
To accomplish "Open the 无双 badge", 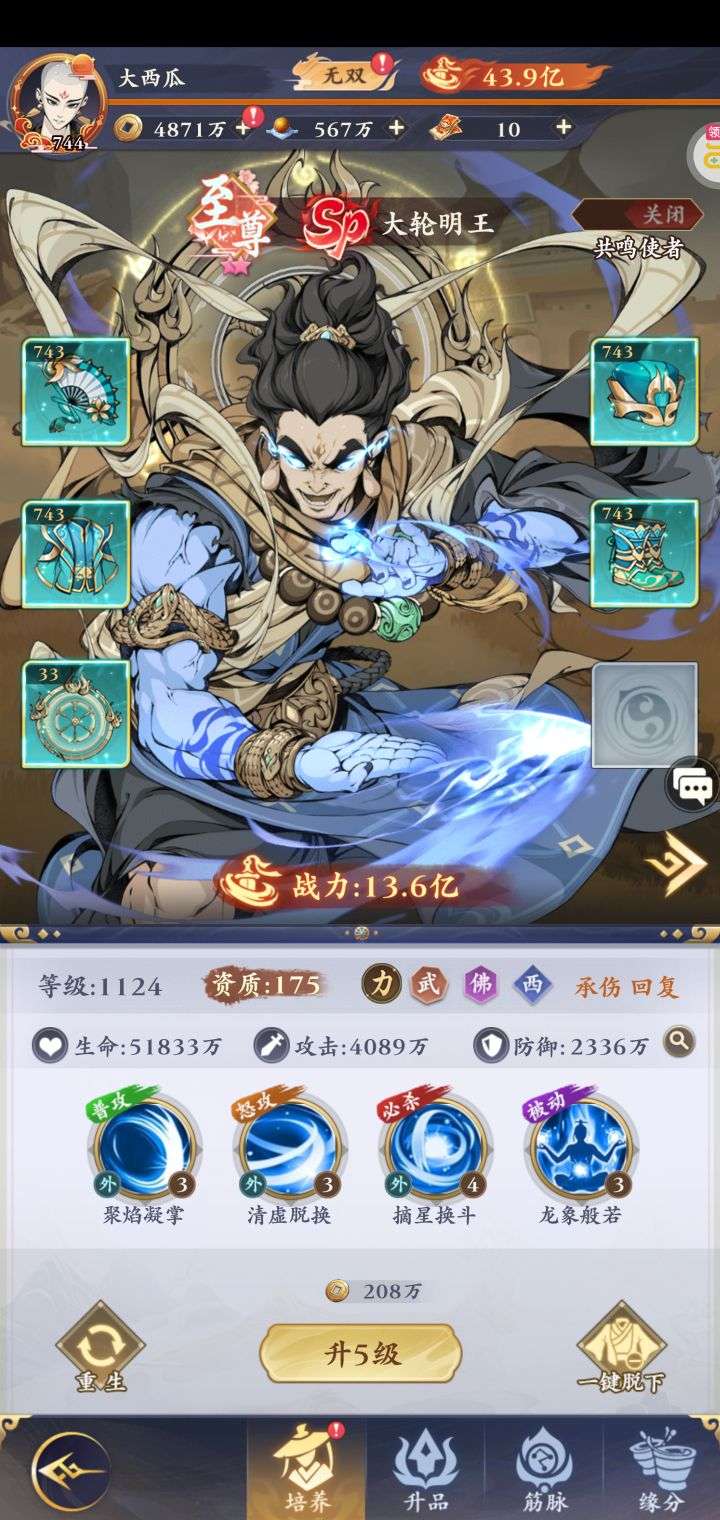I will tap(344, 76).
